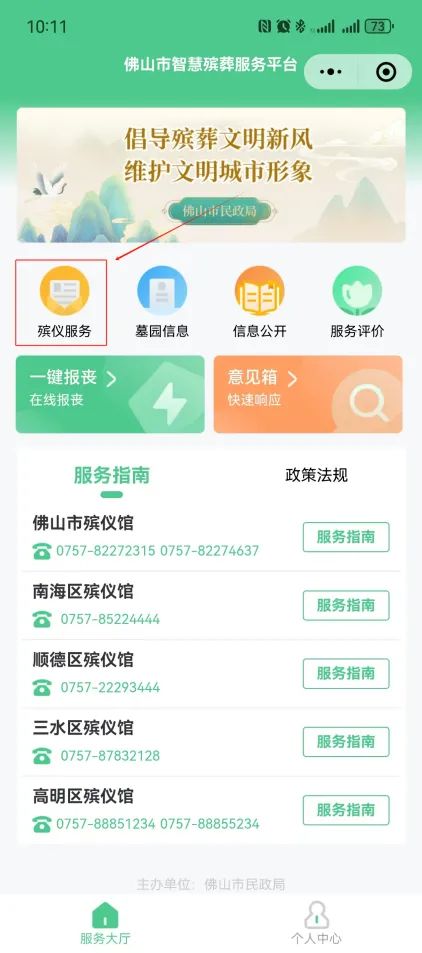Open 服务指南 for 三水区殡仪馆
The width and height of the screenshot is (422, 953).
pos(346,741)
